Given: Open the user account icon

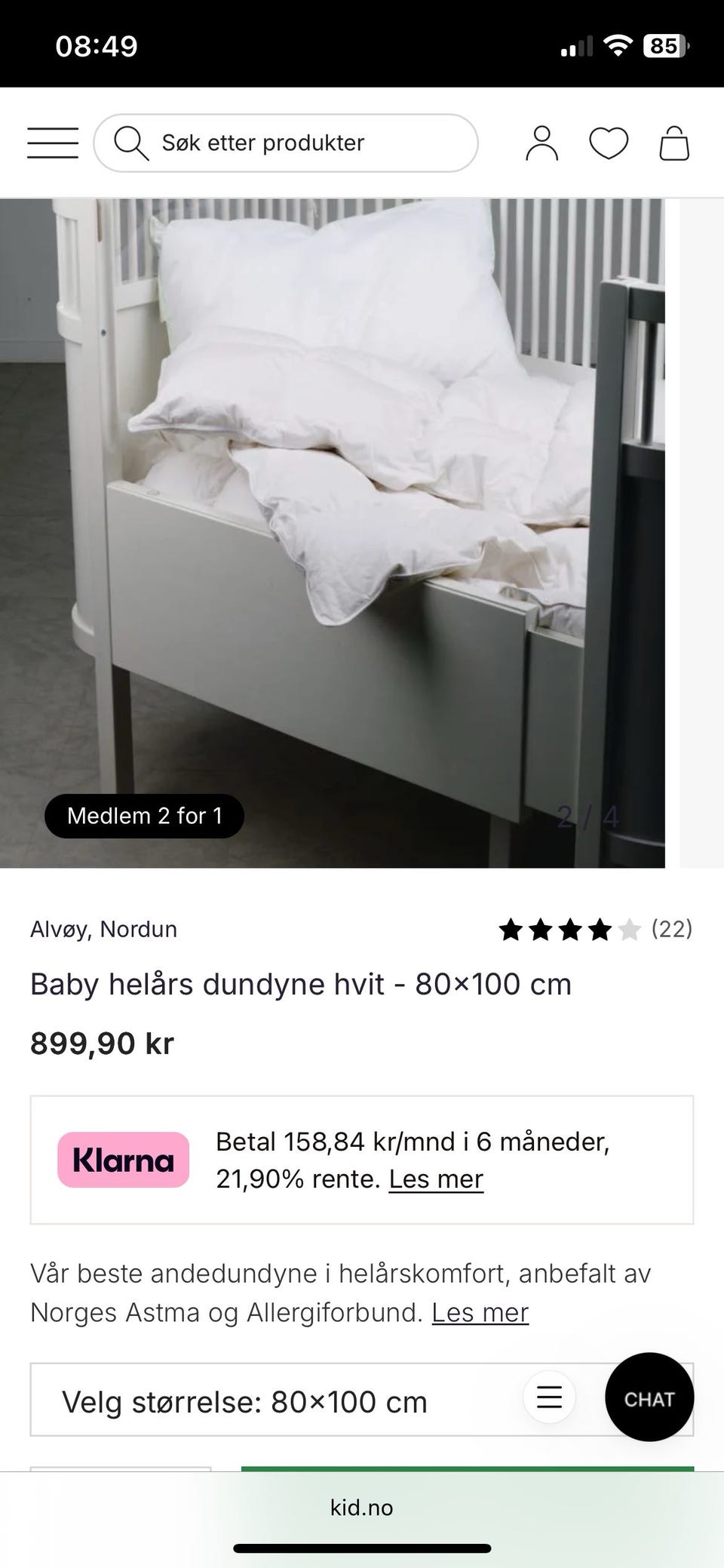Looking at the screenshot, I should click(541, 143).
